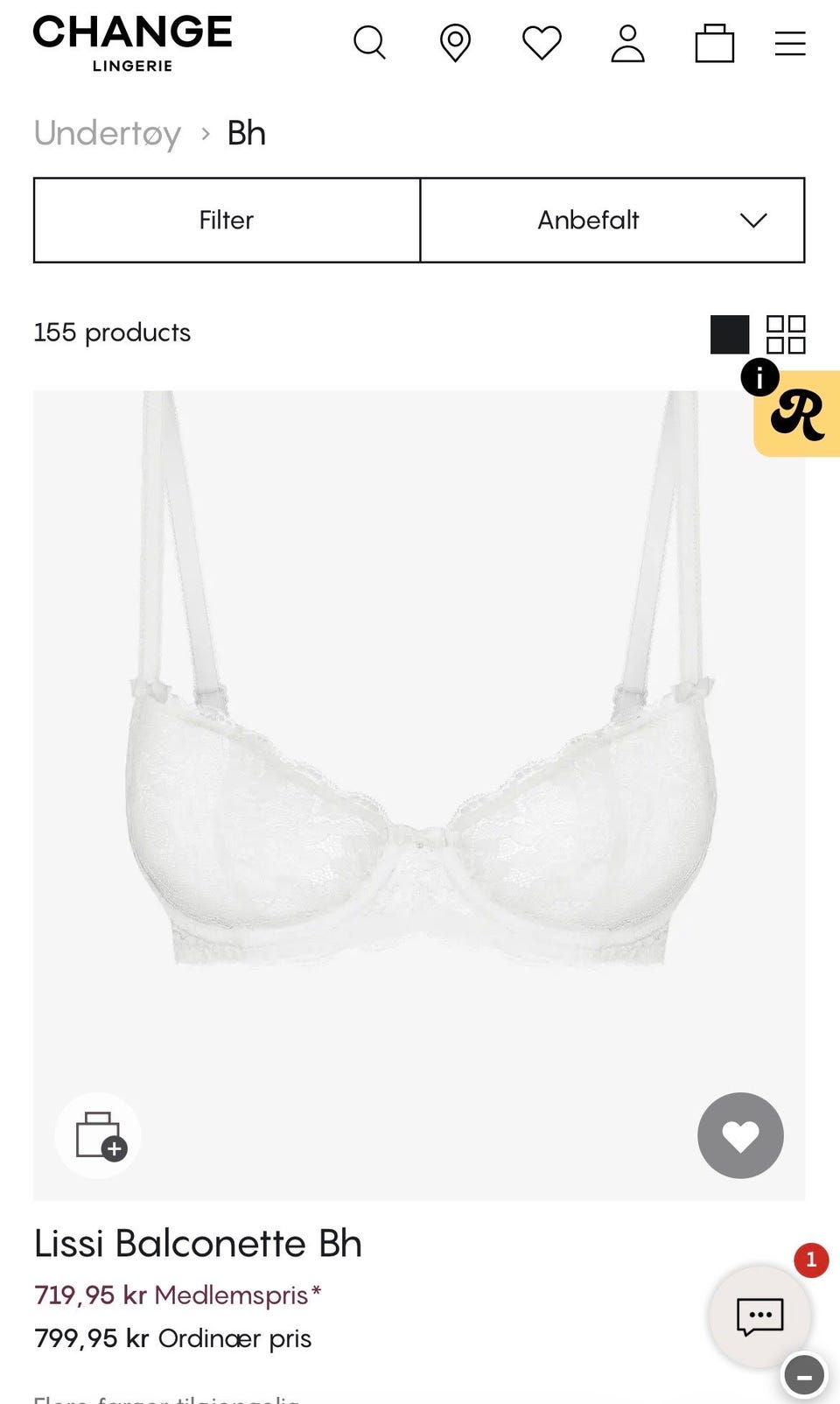Viewport: 840px width, 1404px height.
Task: Open the live chat bubble
Action: (x=759, y=1316)
